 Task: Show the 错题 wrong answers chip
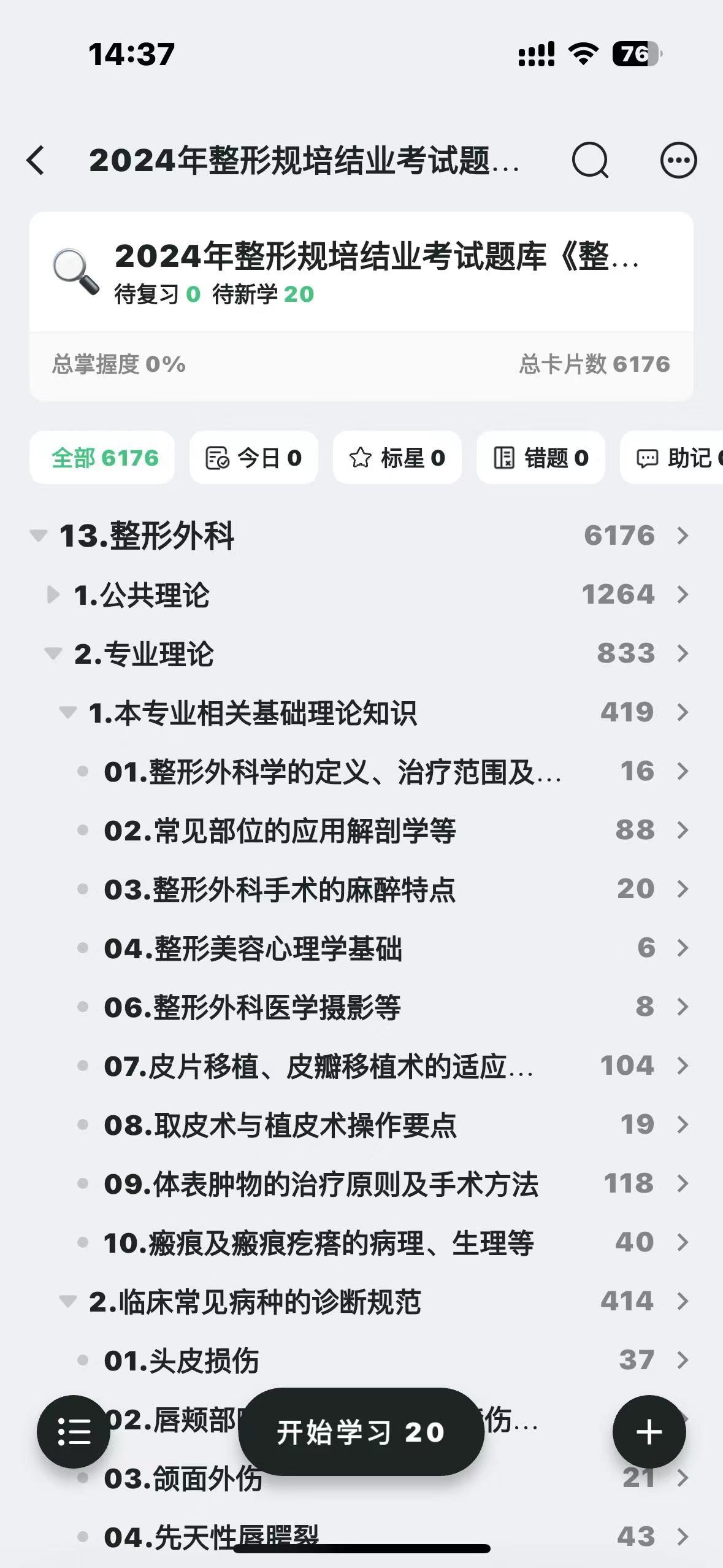click(540, 458)
